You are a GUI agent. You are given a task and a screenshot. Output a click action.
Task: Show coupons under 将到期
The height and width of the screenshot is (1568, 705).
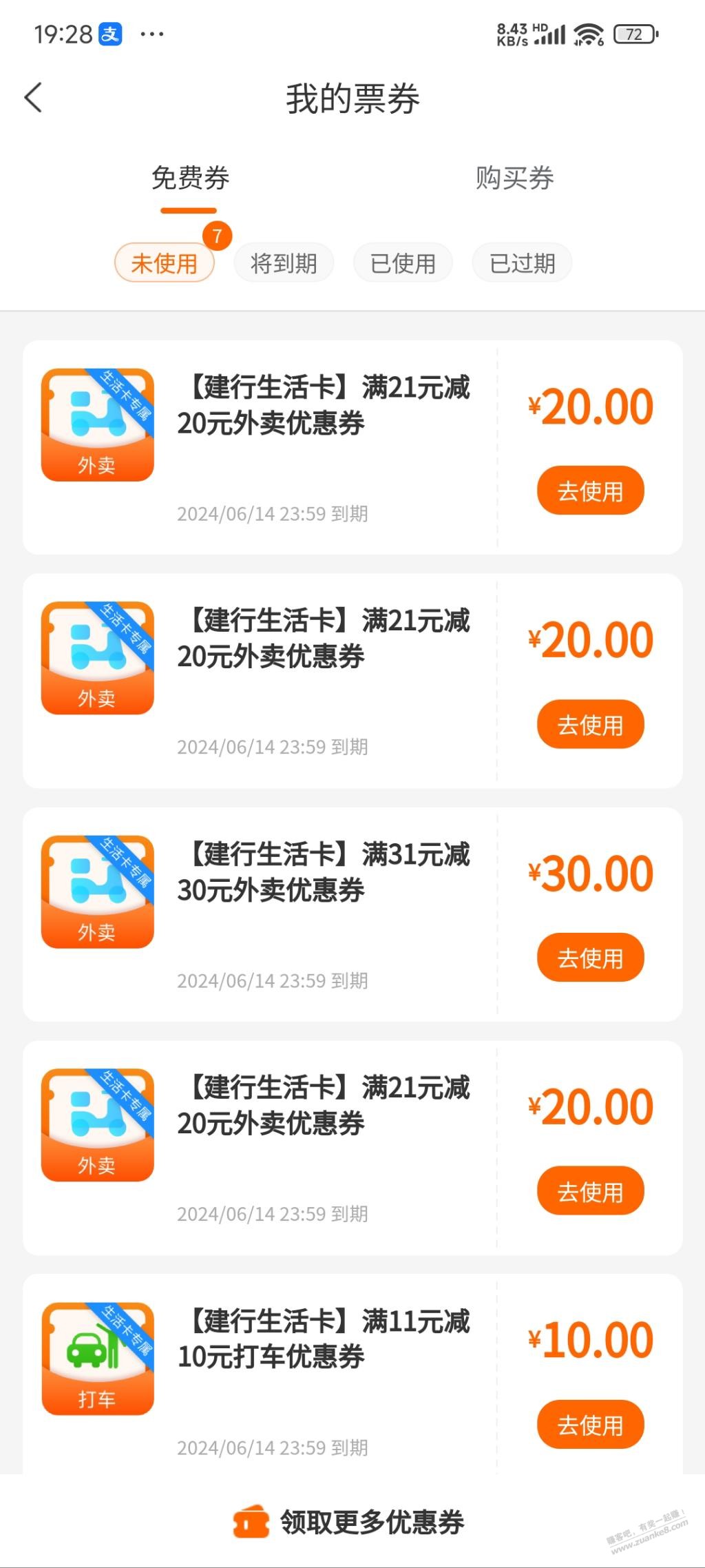coord(284,262)
